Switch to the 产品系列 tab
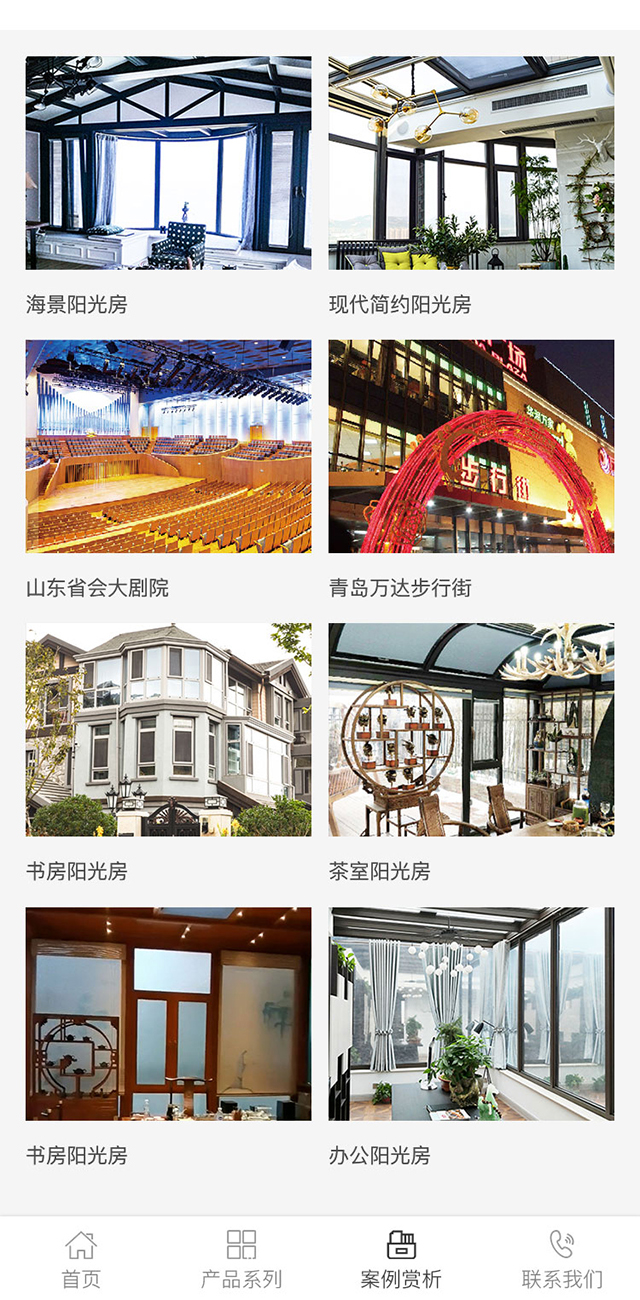 pyautogui.click(x=241, y=1259)
